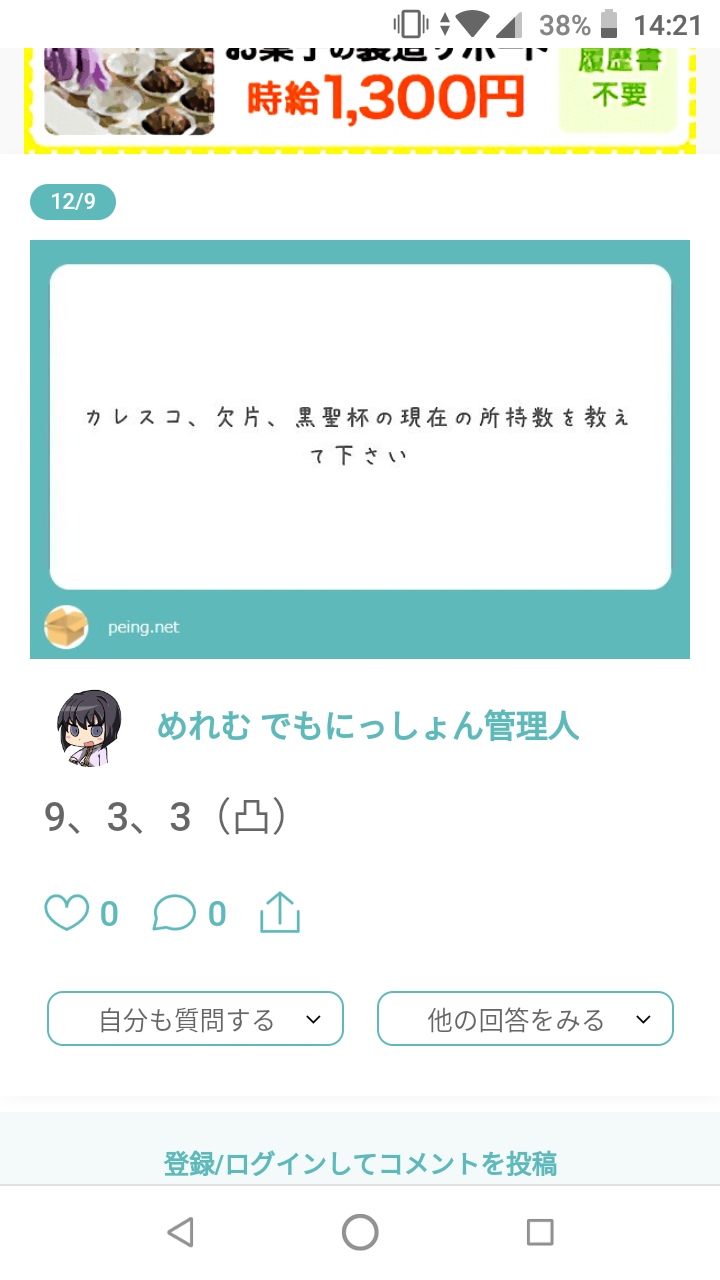Go back with the system back button

180,1232
